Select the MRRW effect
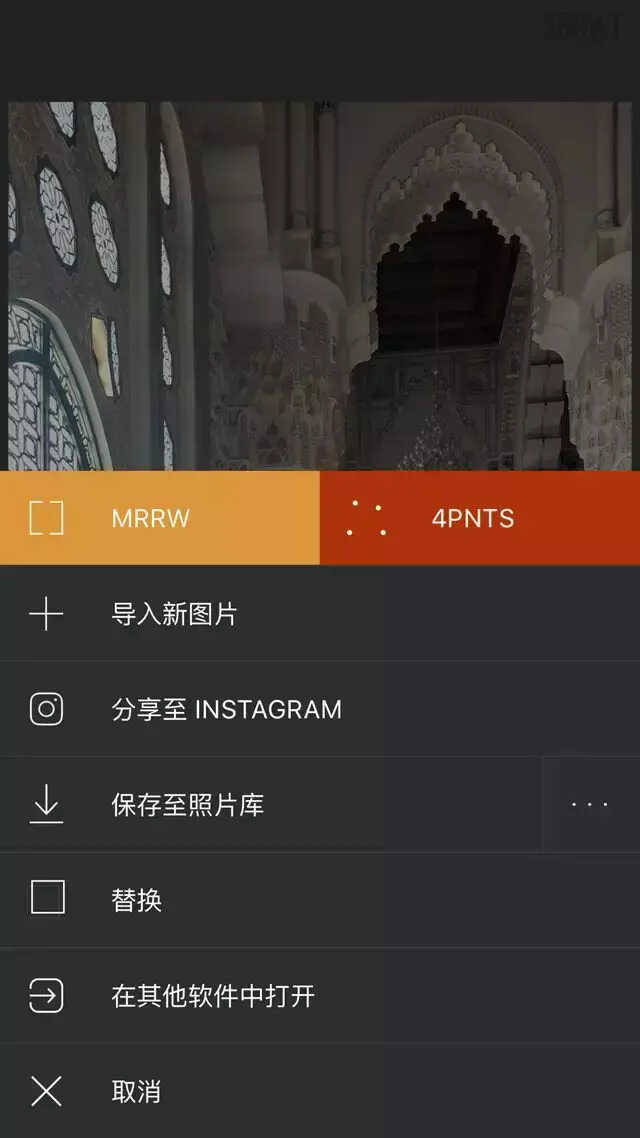This screenshot has width=640, height=1138. [160, 517]
